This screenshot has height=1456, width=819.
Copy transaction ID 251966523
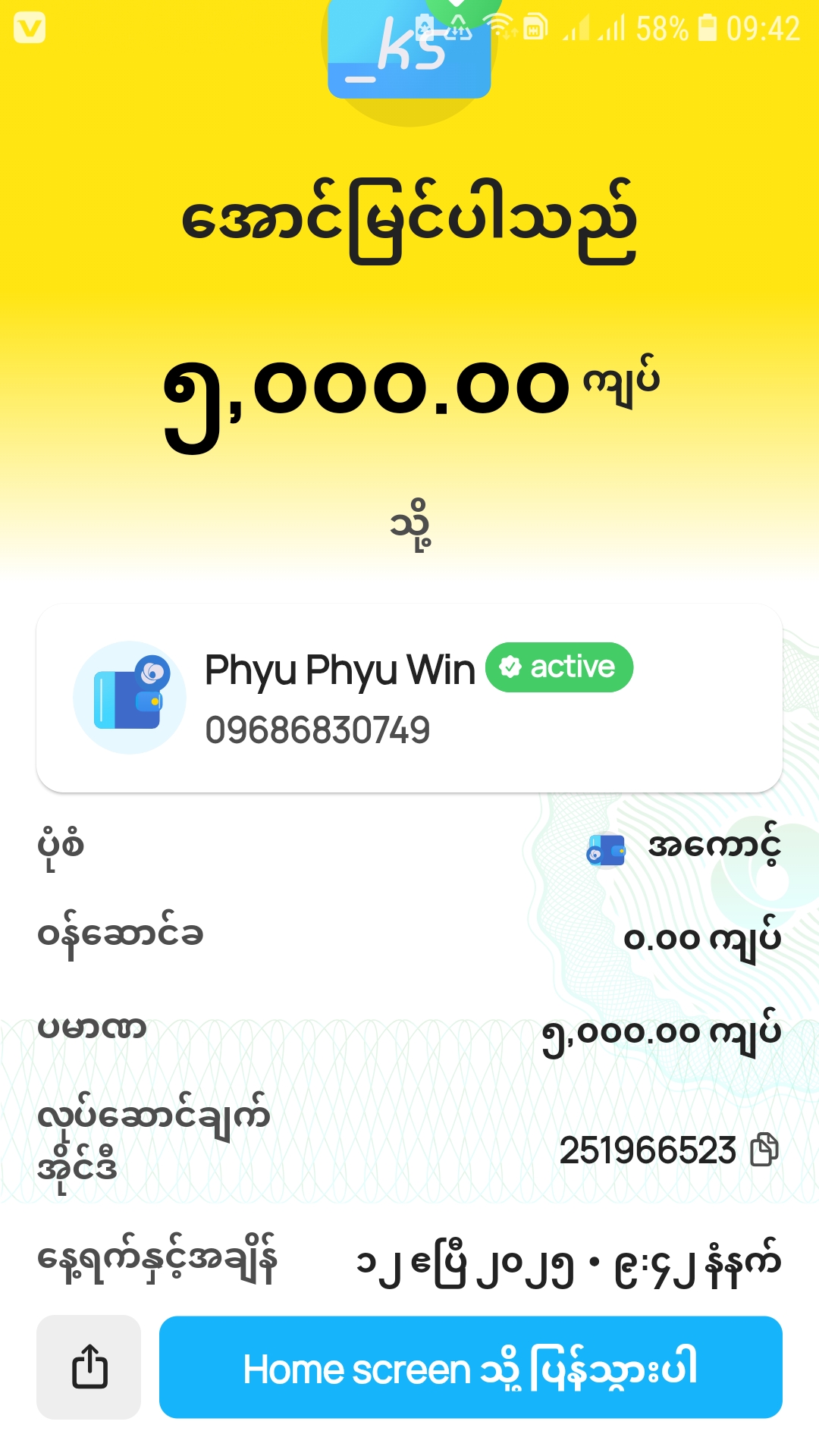764,1150
